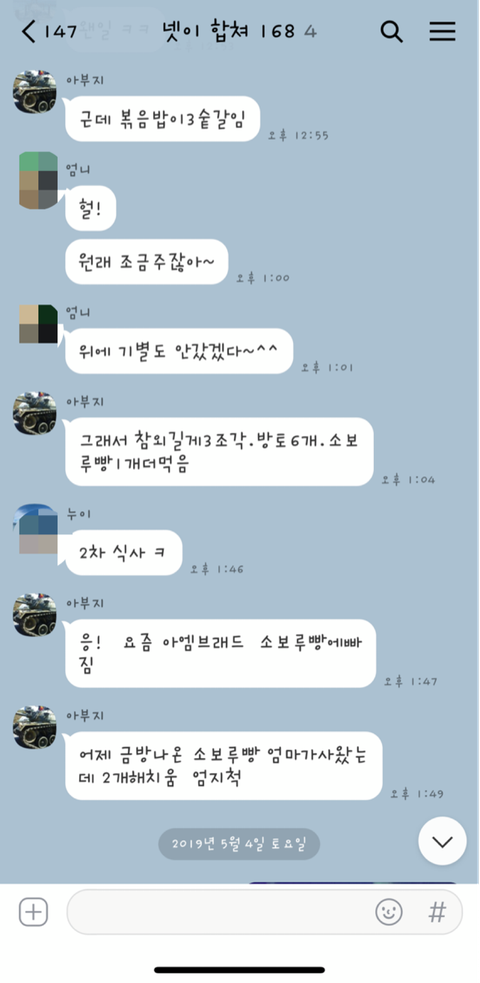Search within this chat room
This screenshot has width=480, height=983.
click(392, 31)
